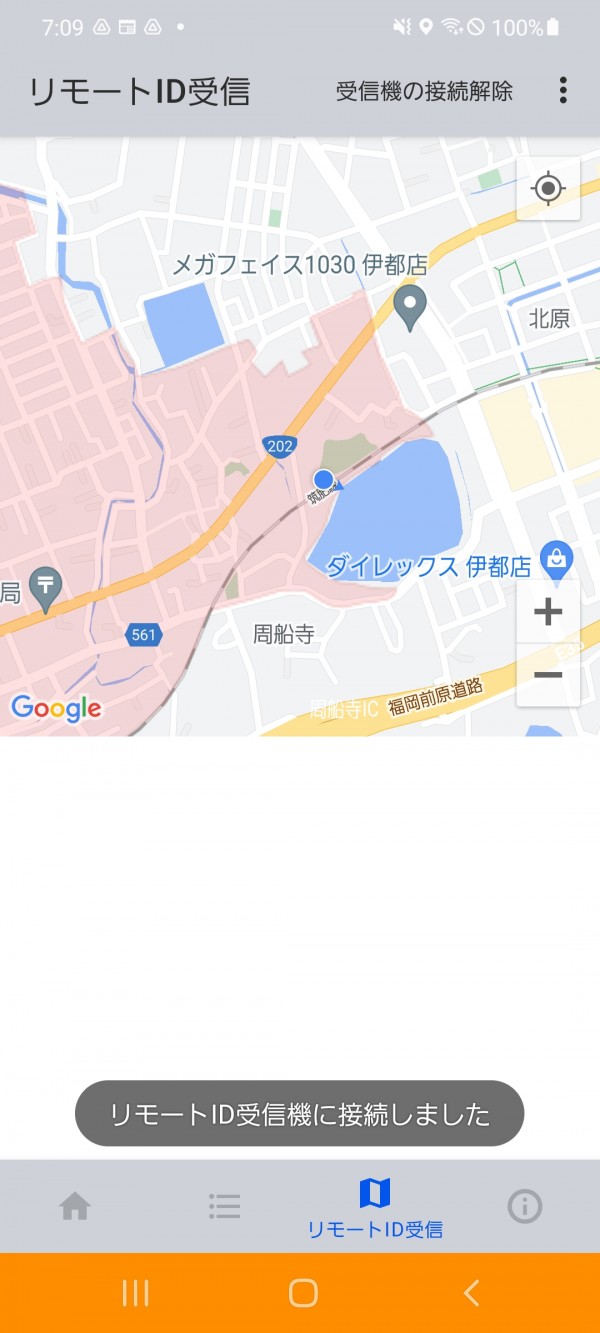Switch to the list tab
Viewport: 600px width, 1333px height.
(x=225, y=1207)
